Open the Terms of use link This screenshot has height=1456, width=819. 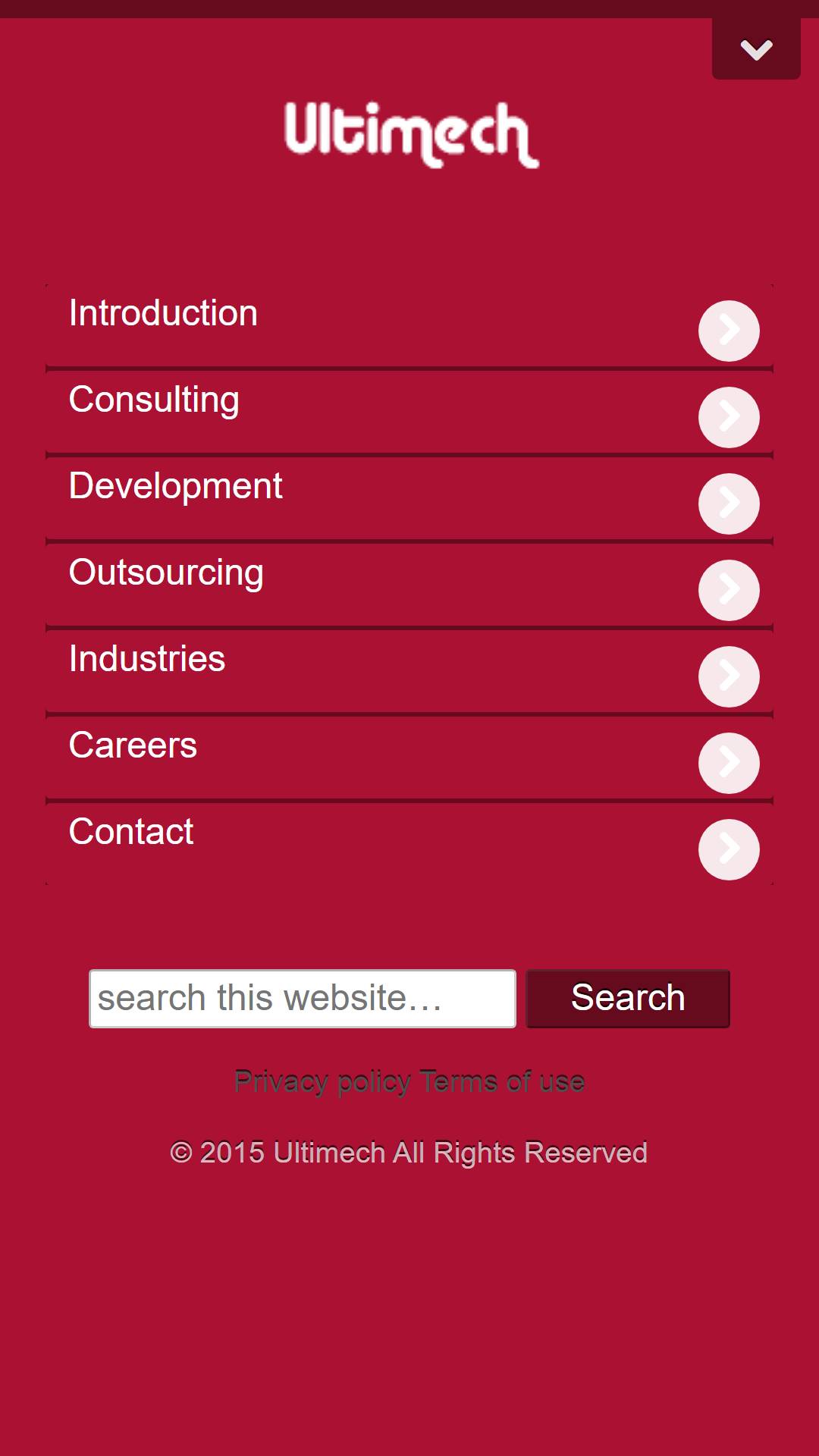(x=502, y=1081)
